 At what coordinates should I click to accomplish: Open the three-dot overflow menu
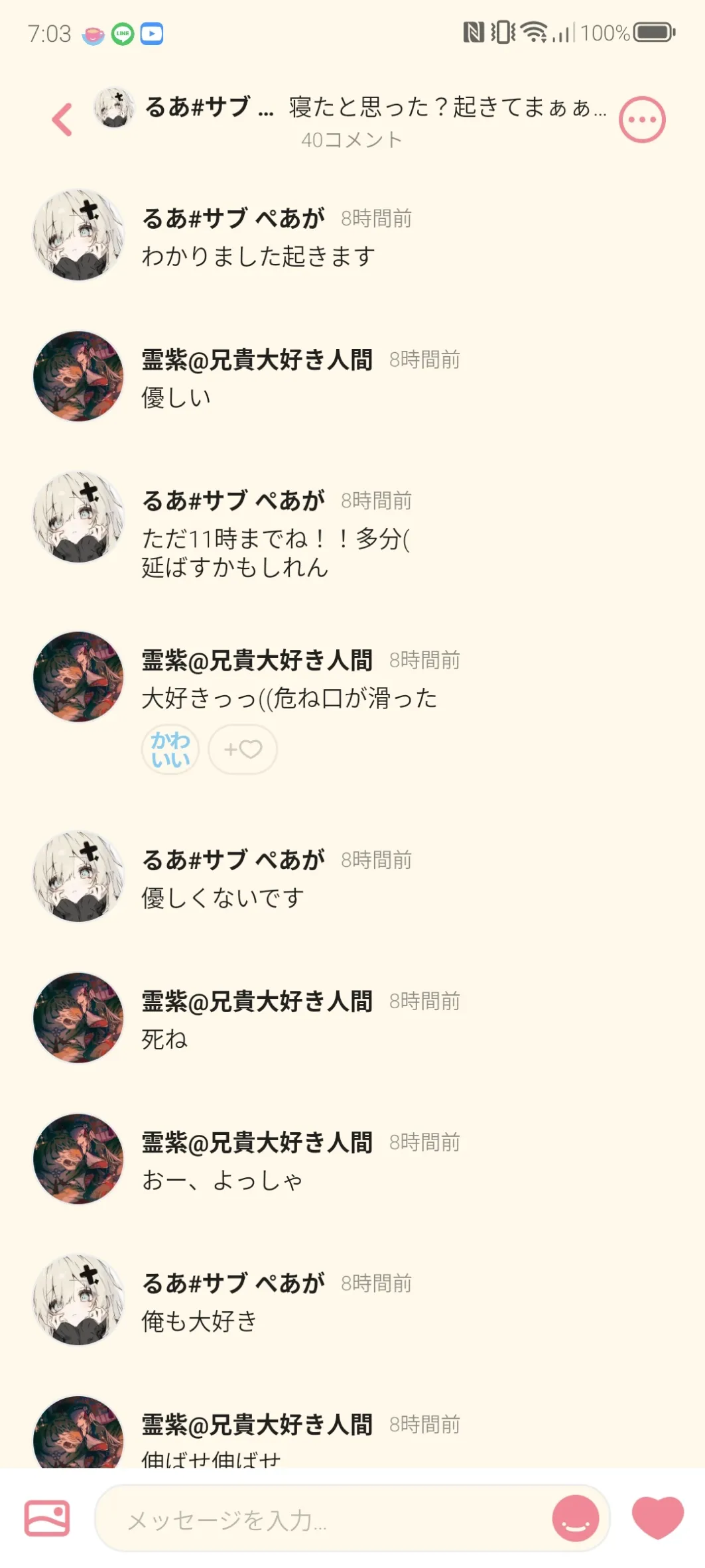(x=641, y=120)
